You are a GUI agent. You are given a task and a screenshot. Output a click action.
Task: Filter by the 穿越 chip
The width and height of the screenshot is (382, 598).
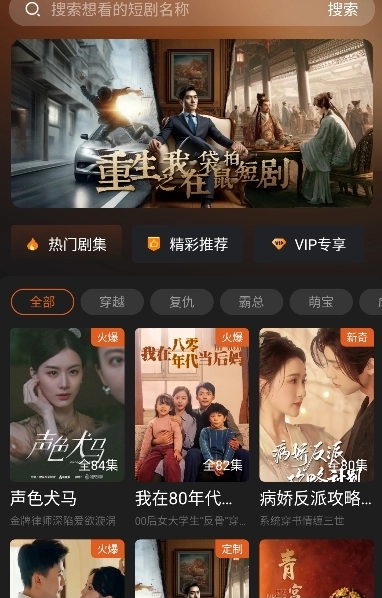click(112, 302)
